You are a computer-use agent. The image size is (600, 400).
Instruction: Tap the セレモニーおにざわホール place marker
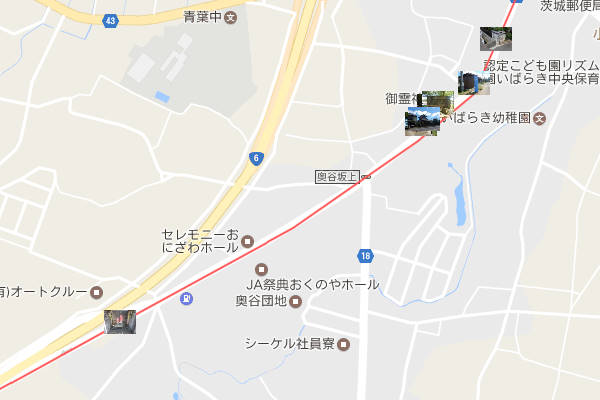click(x=248, y=241)
